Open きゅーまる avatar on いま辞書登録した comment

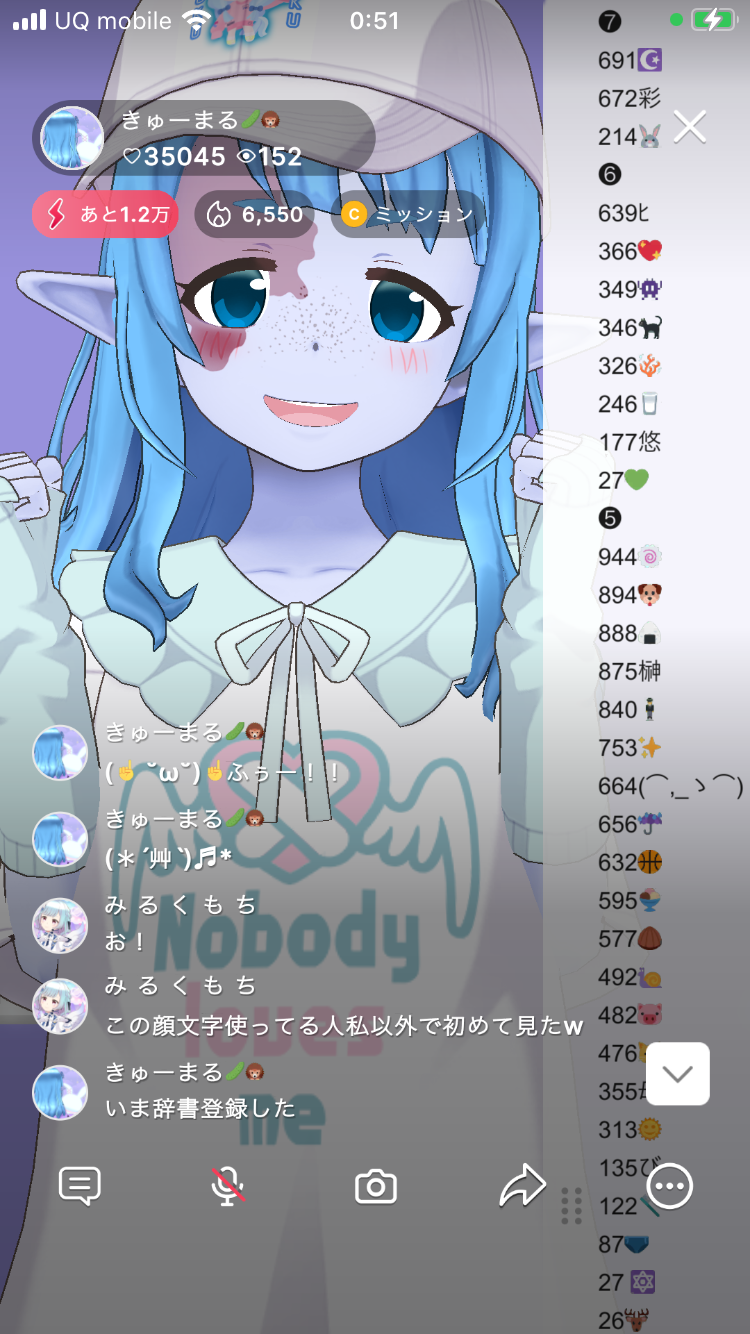pyautogui.click(x=60, y=1092)
